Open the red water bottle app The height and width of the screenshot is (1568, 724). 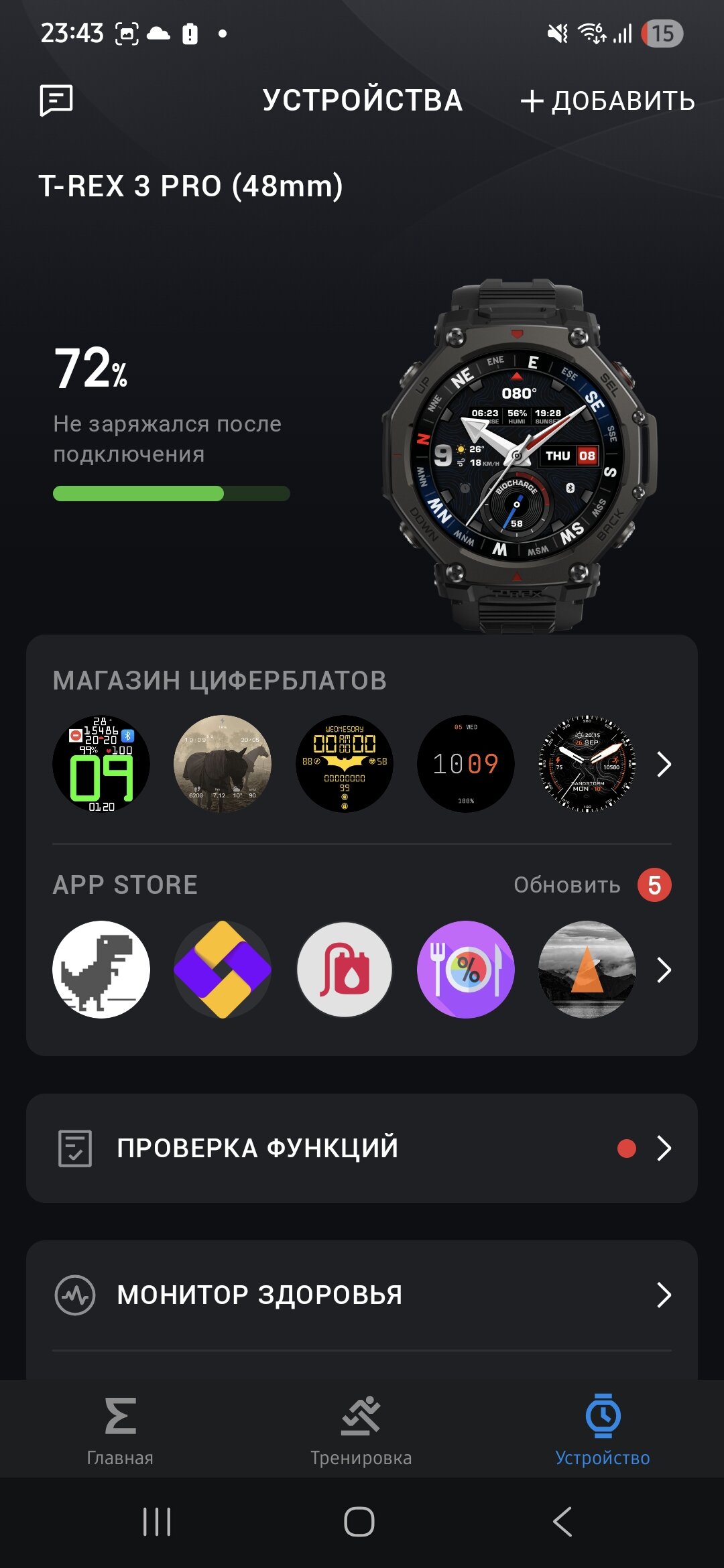coord(344,970)
